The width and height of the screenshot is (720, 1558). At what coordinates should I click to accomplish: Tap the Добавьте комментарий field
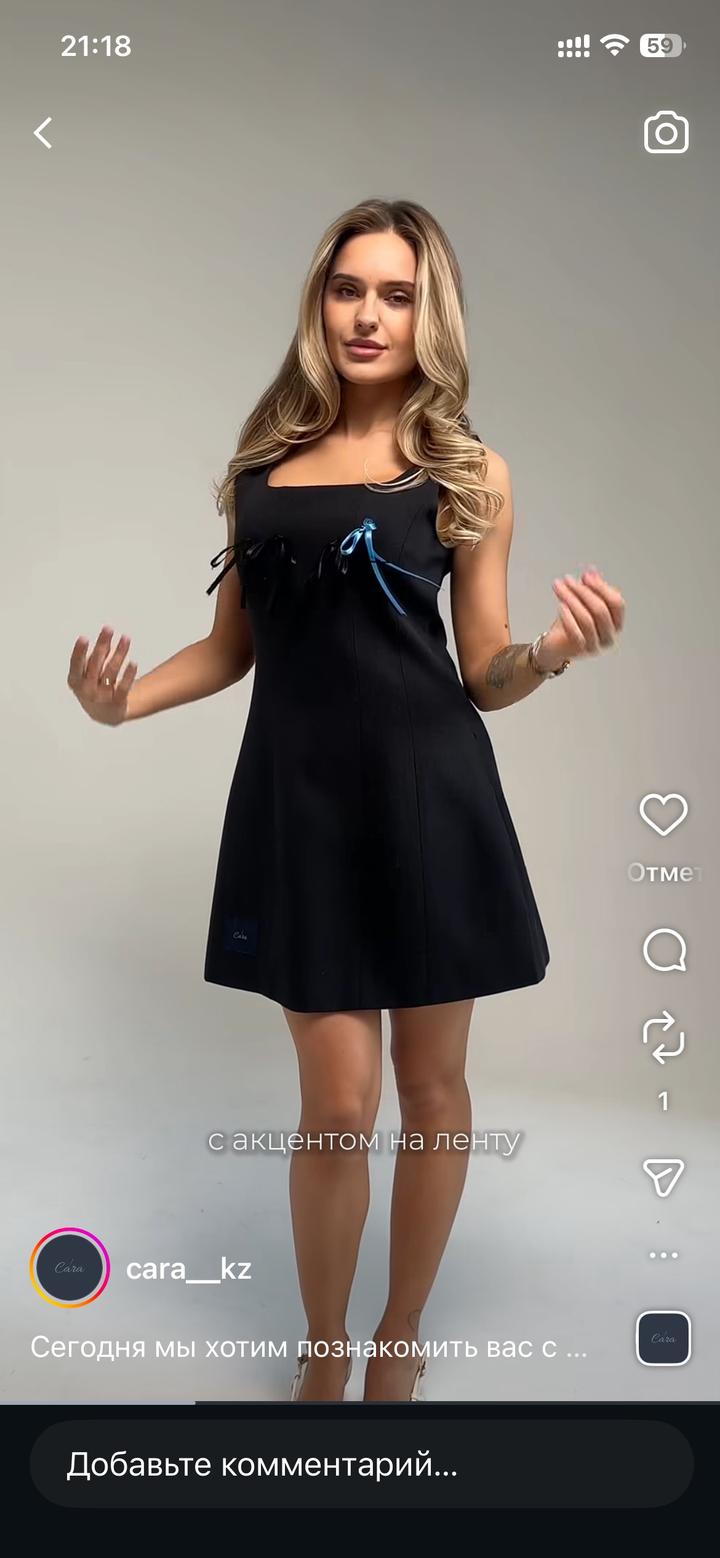(x=360, y=1465)
